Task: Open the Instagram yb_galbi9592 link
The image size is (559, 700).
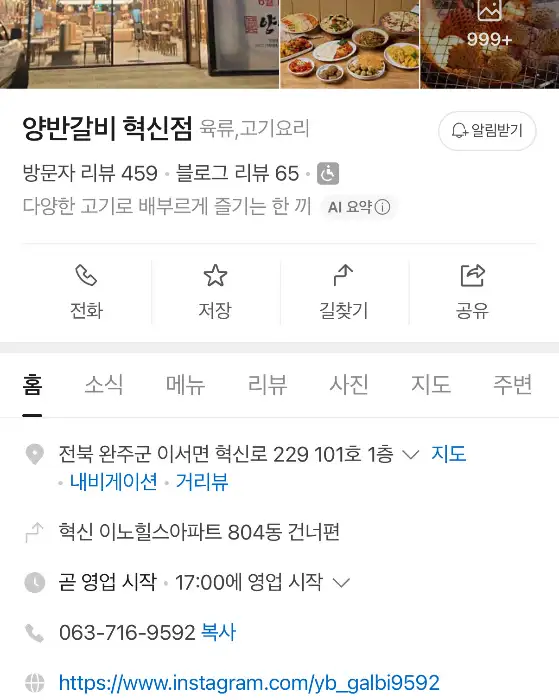Action: pyautogui.click(x=249, y=683)
